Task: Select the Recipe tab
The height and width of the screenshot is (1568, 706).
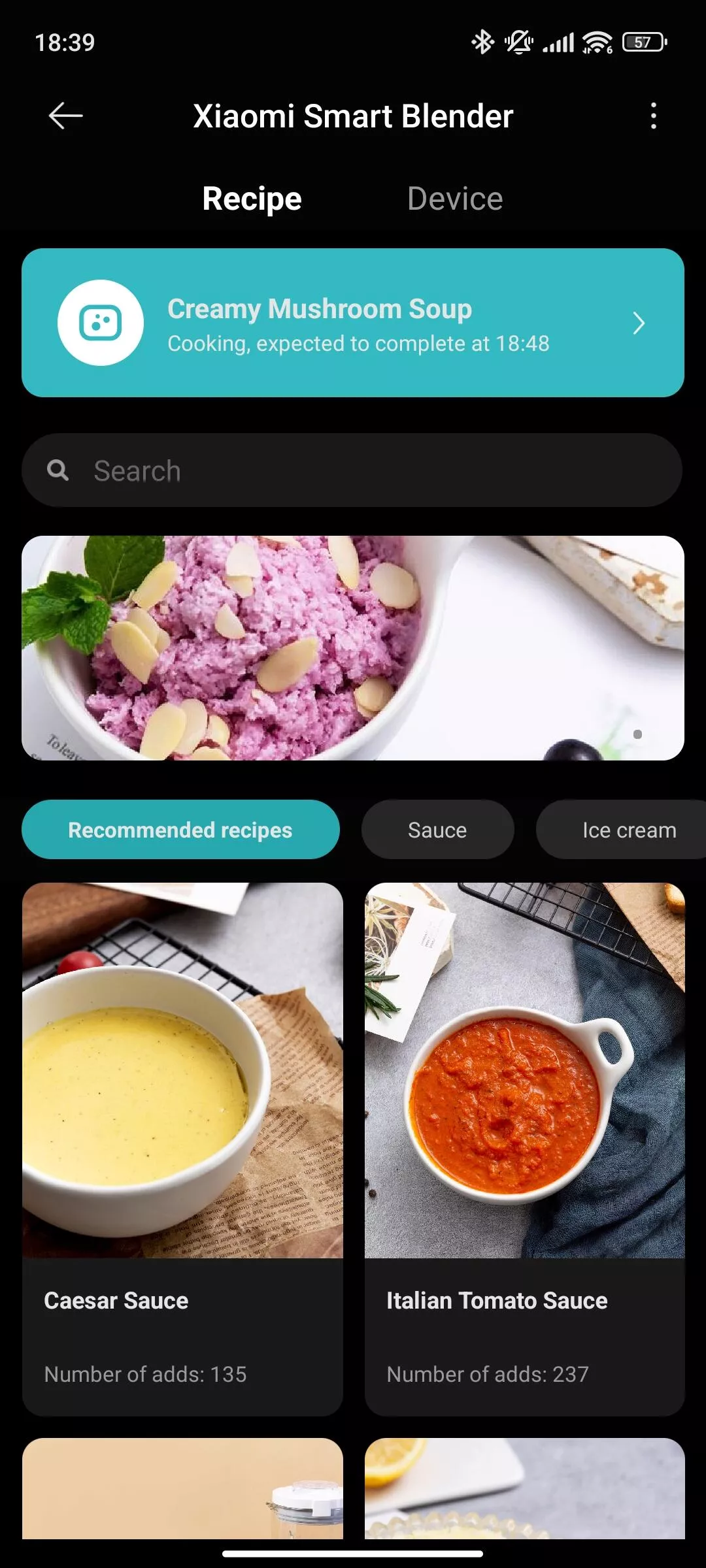Action: click(252, 199)
